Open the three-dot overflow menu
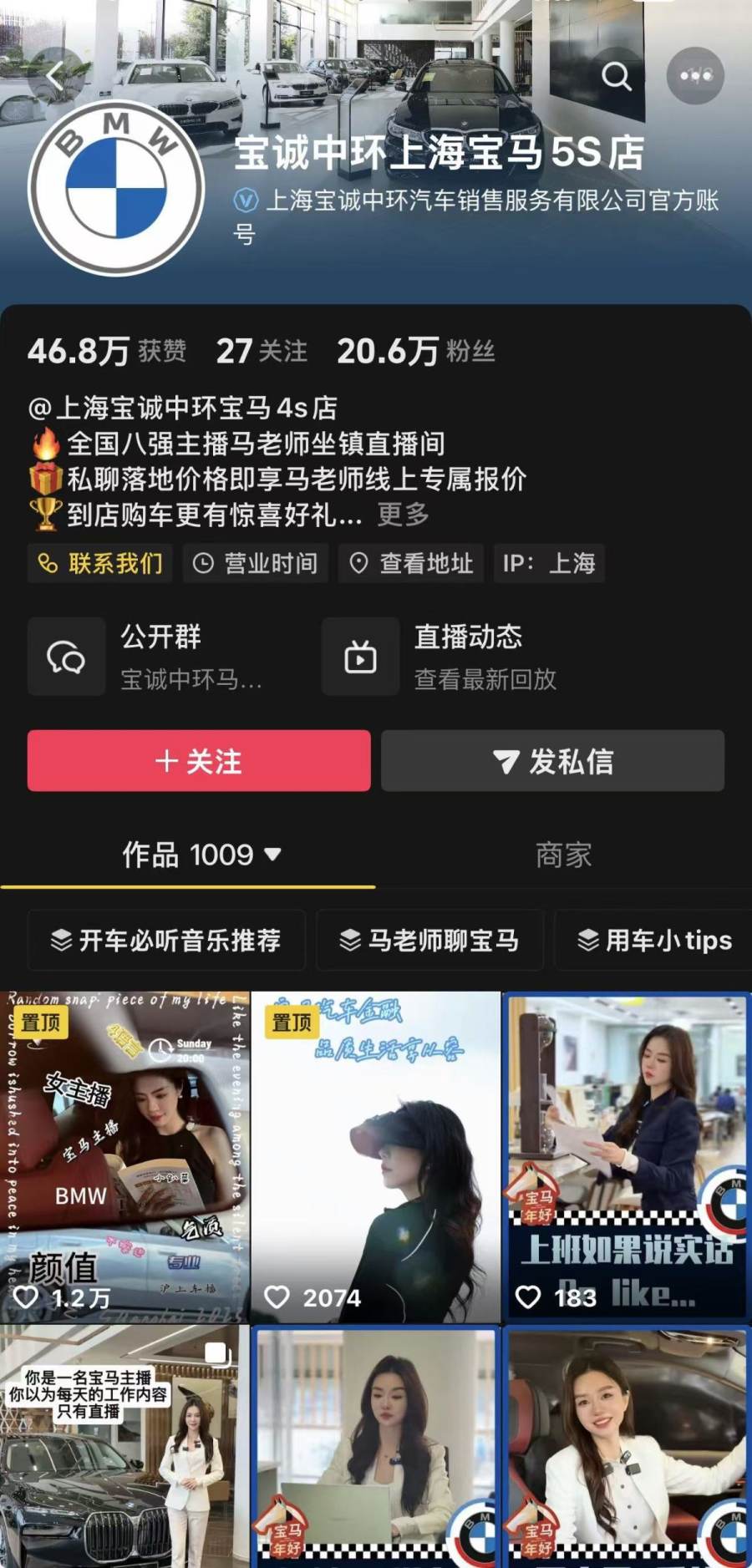This screenshot has height=1568, width=752. 695,77
